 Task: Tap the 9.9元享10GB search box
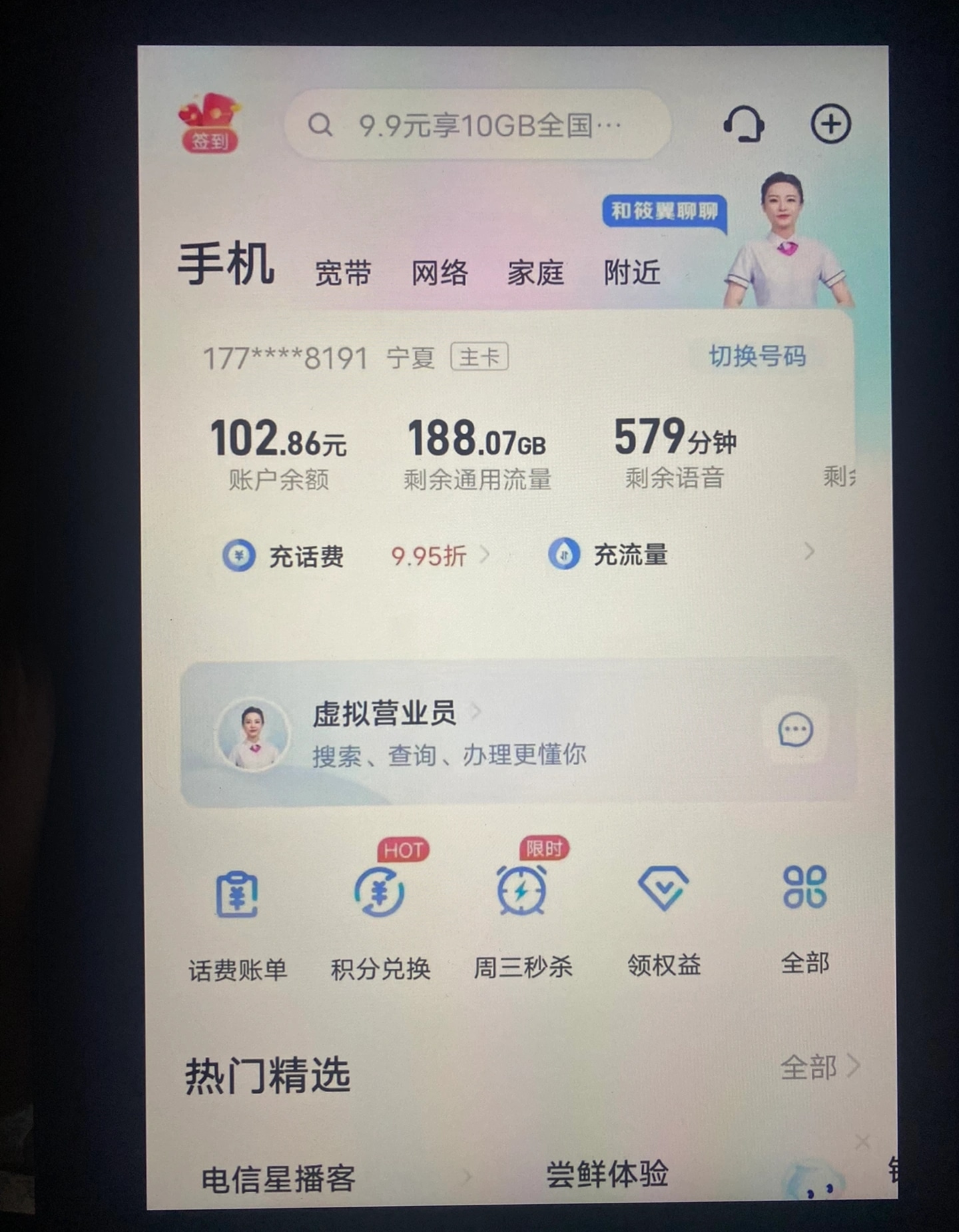point(478,125)
